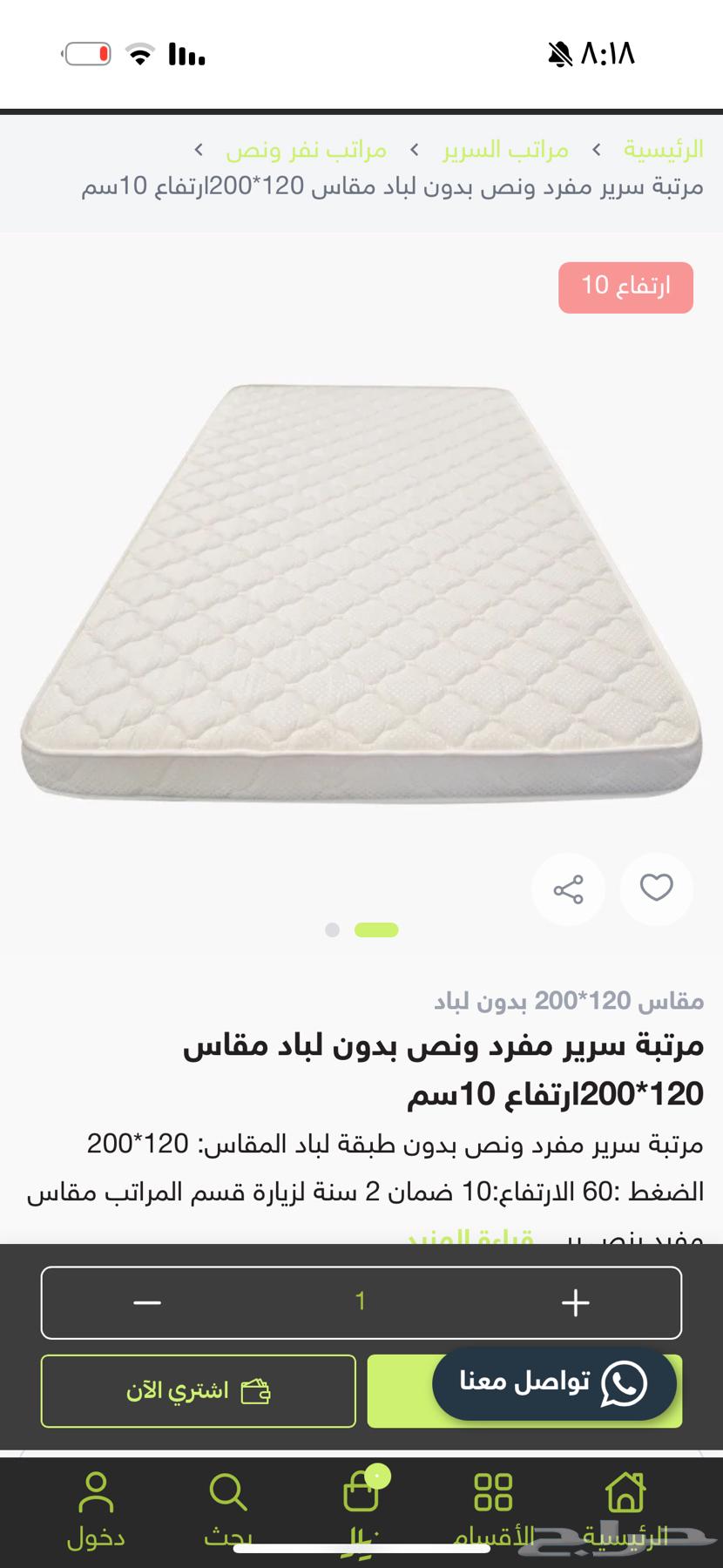Viewport: 723px width, 1568px height.
Task: Increase quantity with the plus stepper
Action: coord(574,1302)
